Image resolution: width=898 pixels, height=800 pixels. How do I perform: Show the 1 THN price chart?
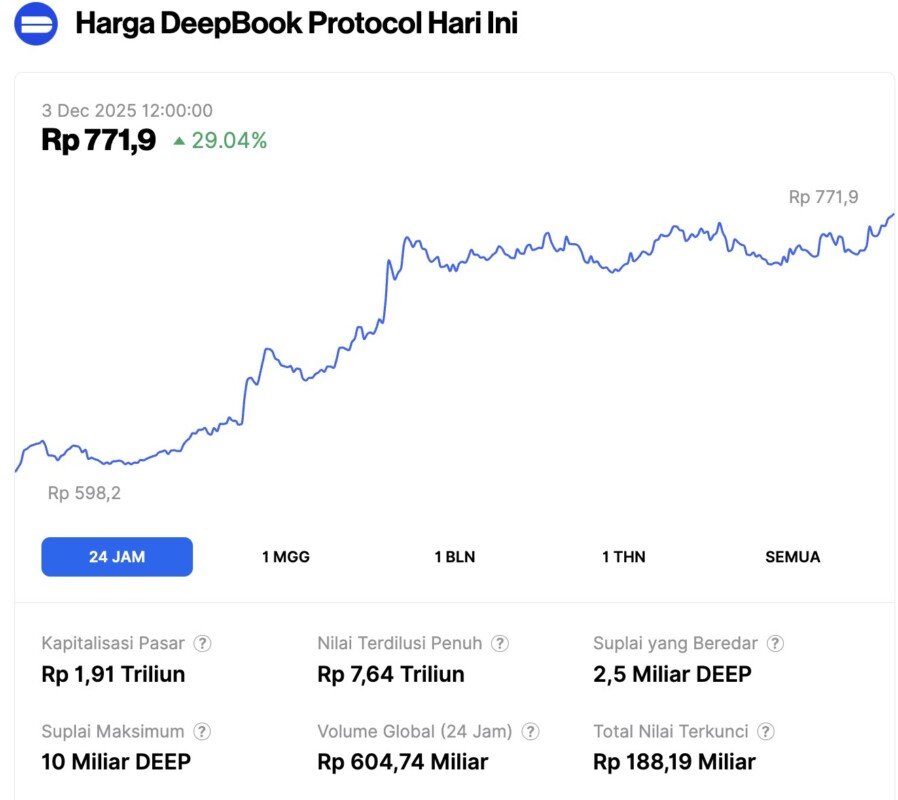click(x=624, y=557)
